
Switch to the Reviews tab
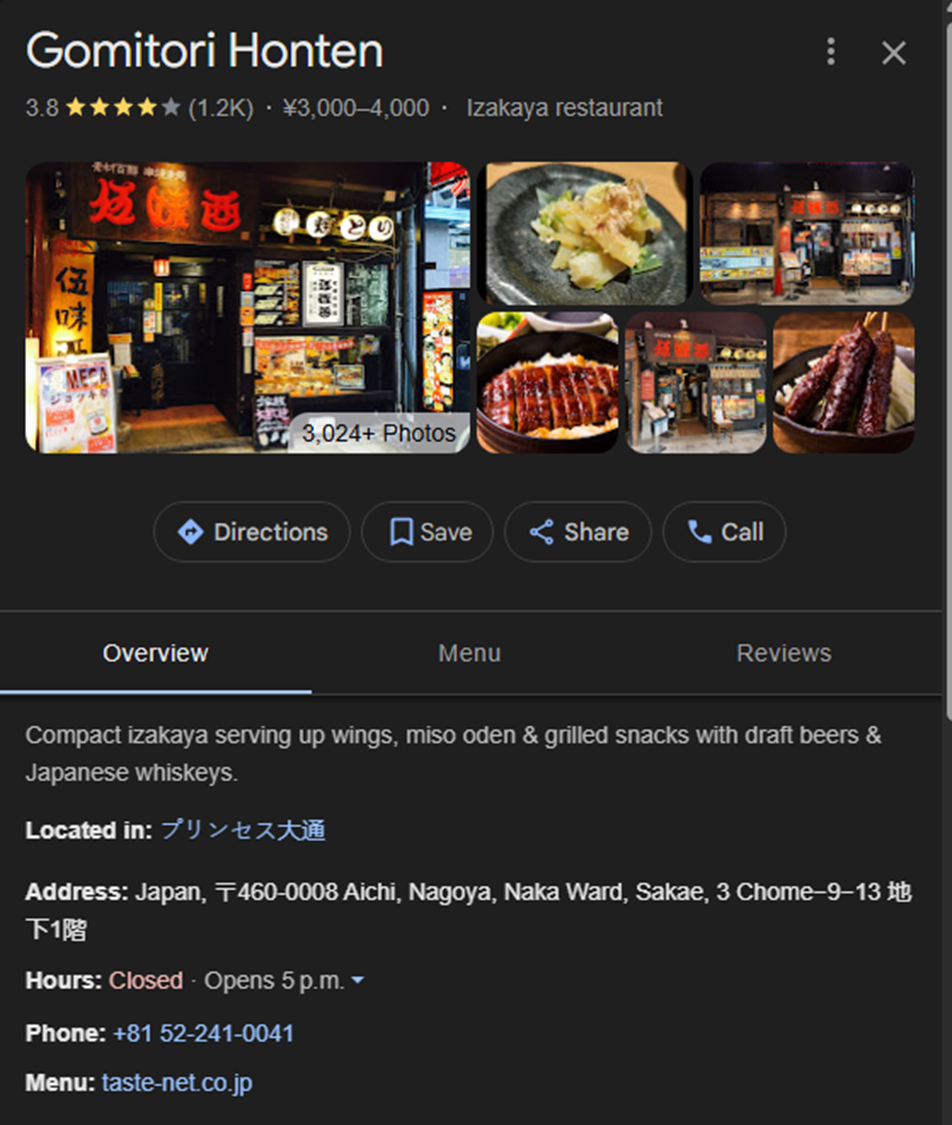point(784,653)
